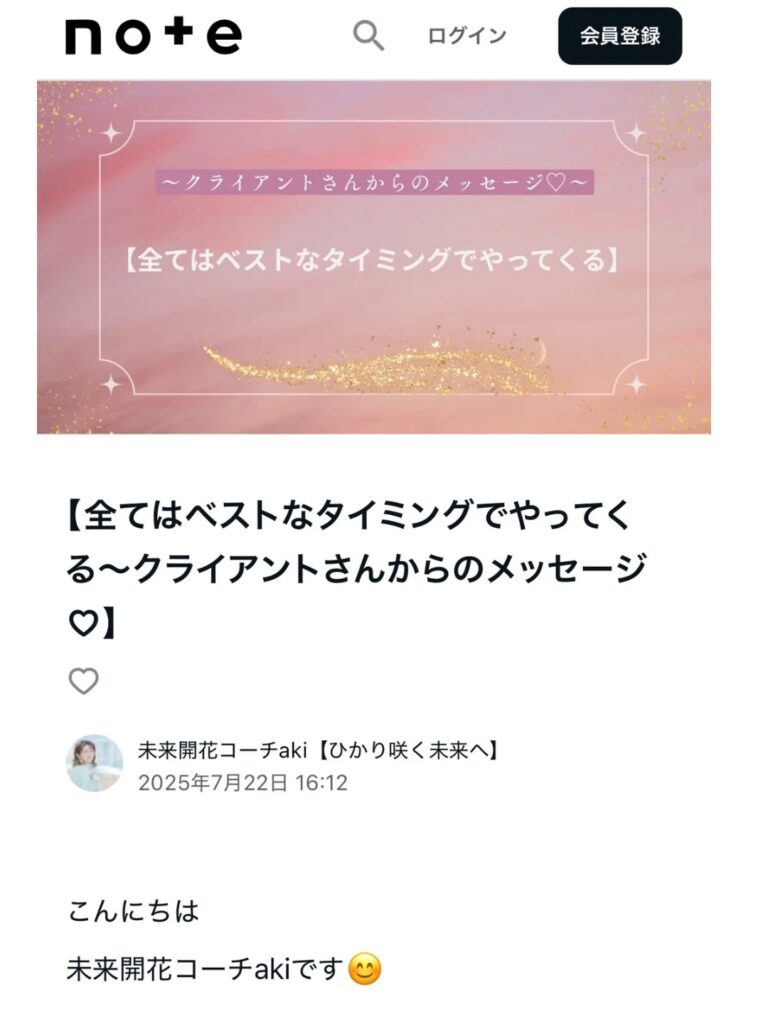Go to the note home logo
Viewport: 768px width, 1024px height.
[x=154, y=37]
